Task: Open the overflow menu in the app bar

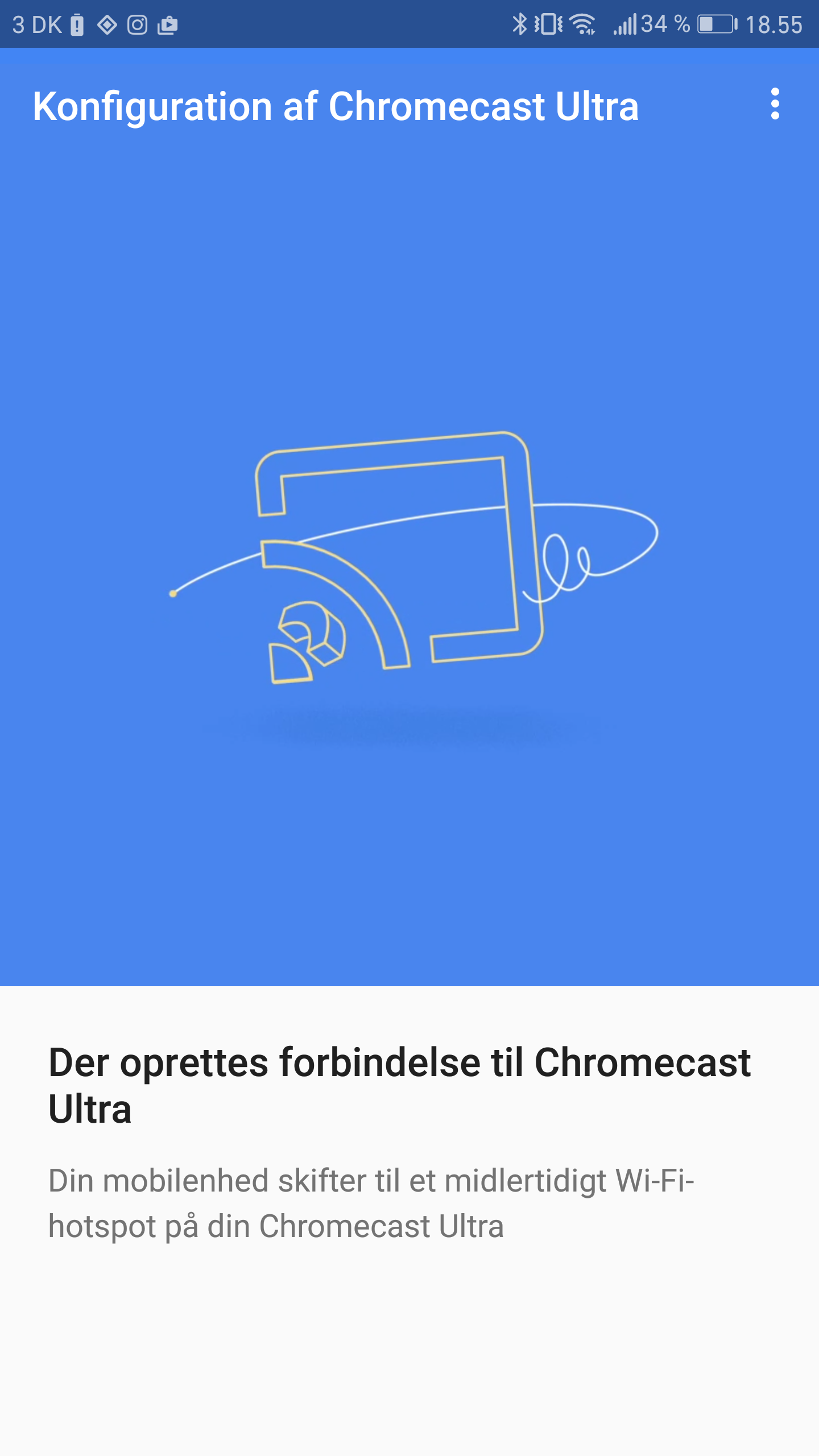Action: click(775, 104)
